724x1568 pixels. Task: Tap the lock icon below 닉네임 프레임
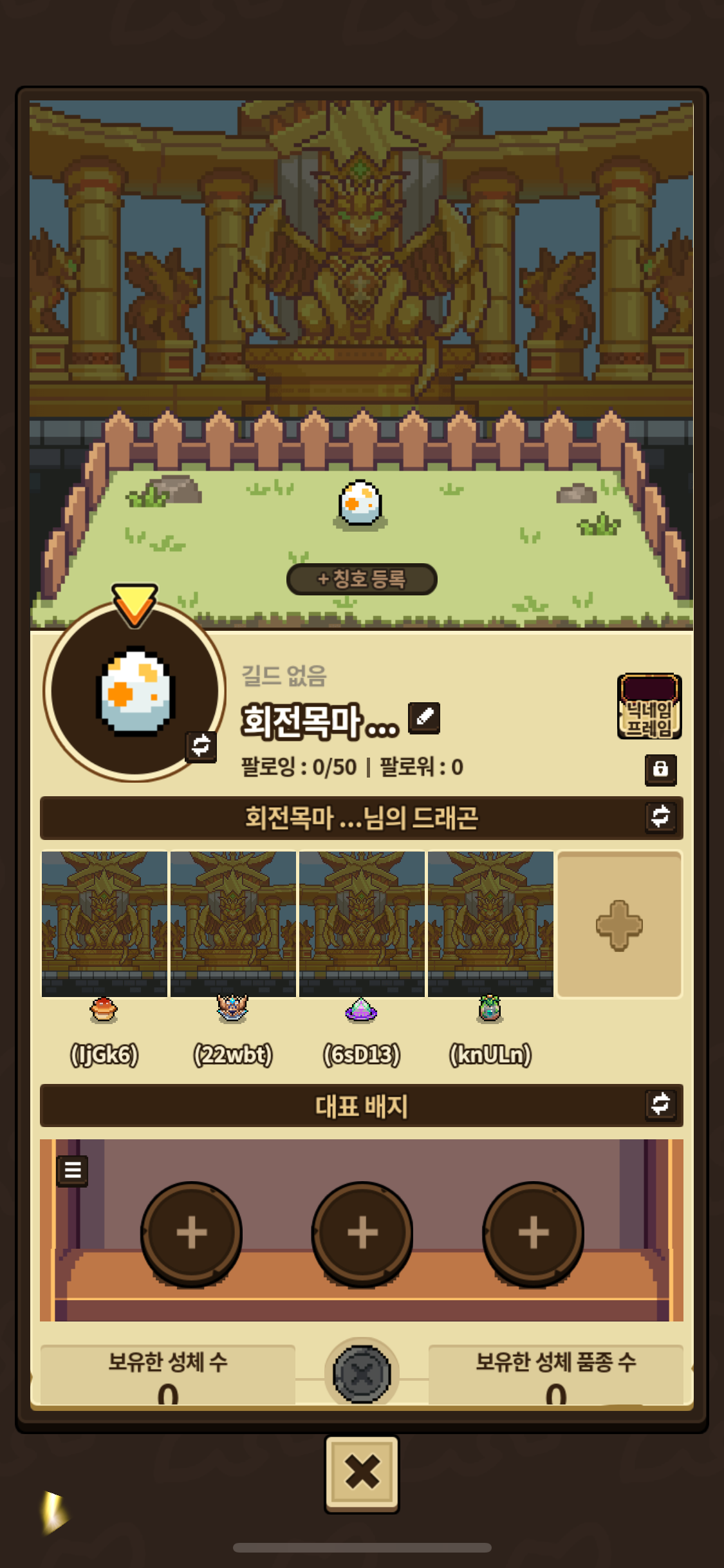point(660,769)
